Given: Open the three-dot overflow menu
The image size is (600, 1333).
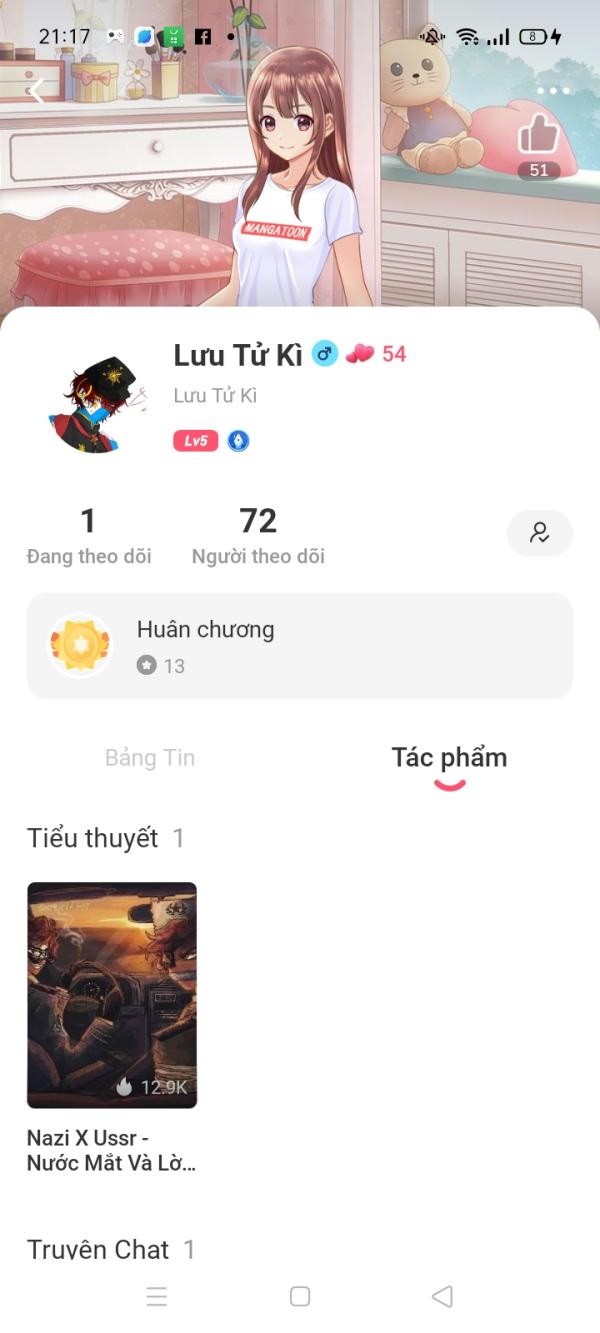Looking at the screenshot, I should 553,91.
